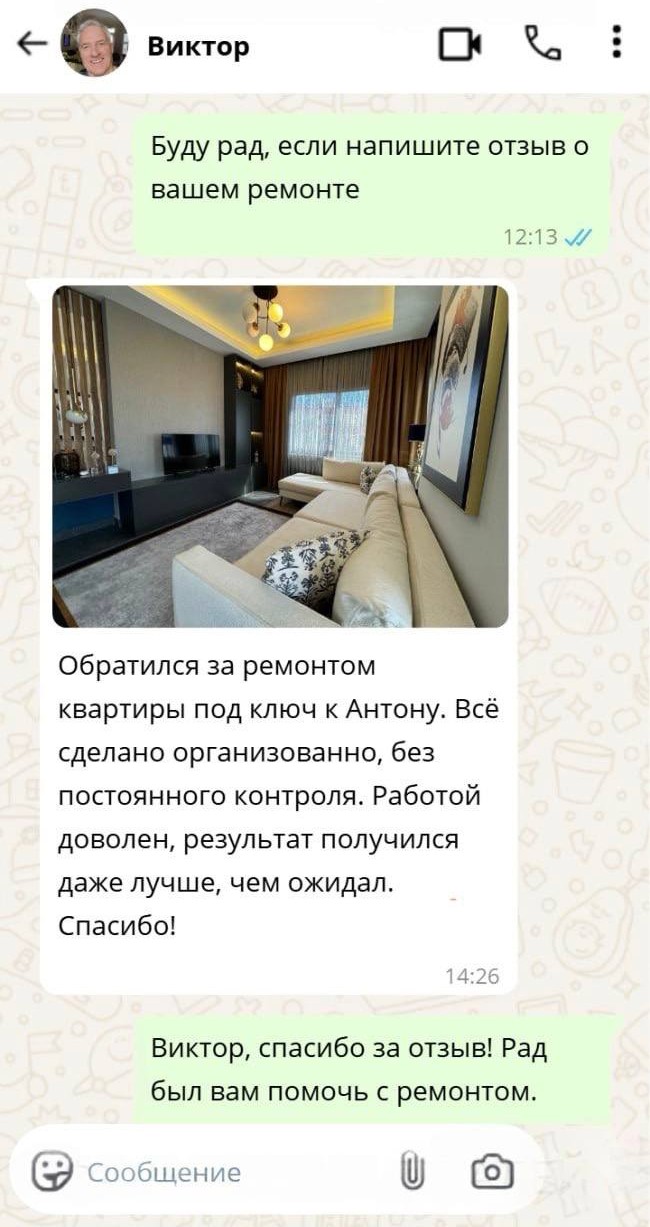Open the overflow menu
The width and height of the screenshot is (650, 1227).
(617, 42)
